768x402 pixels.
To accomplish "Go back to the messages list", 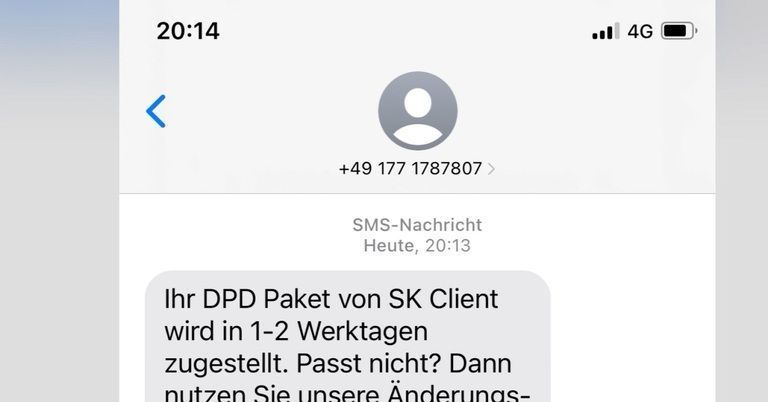I will pos(156,111).
